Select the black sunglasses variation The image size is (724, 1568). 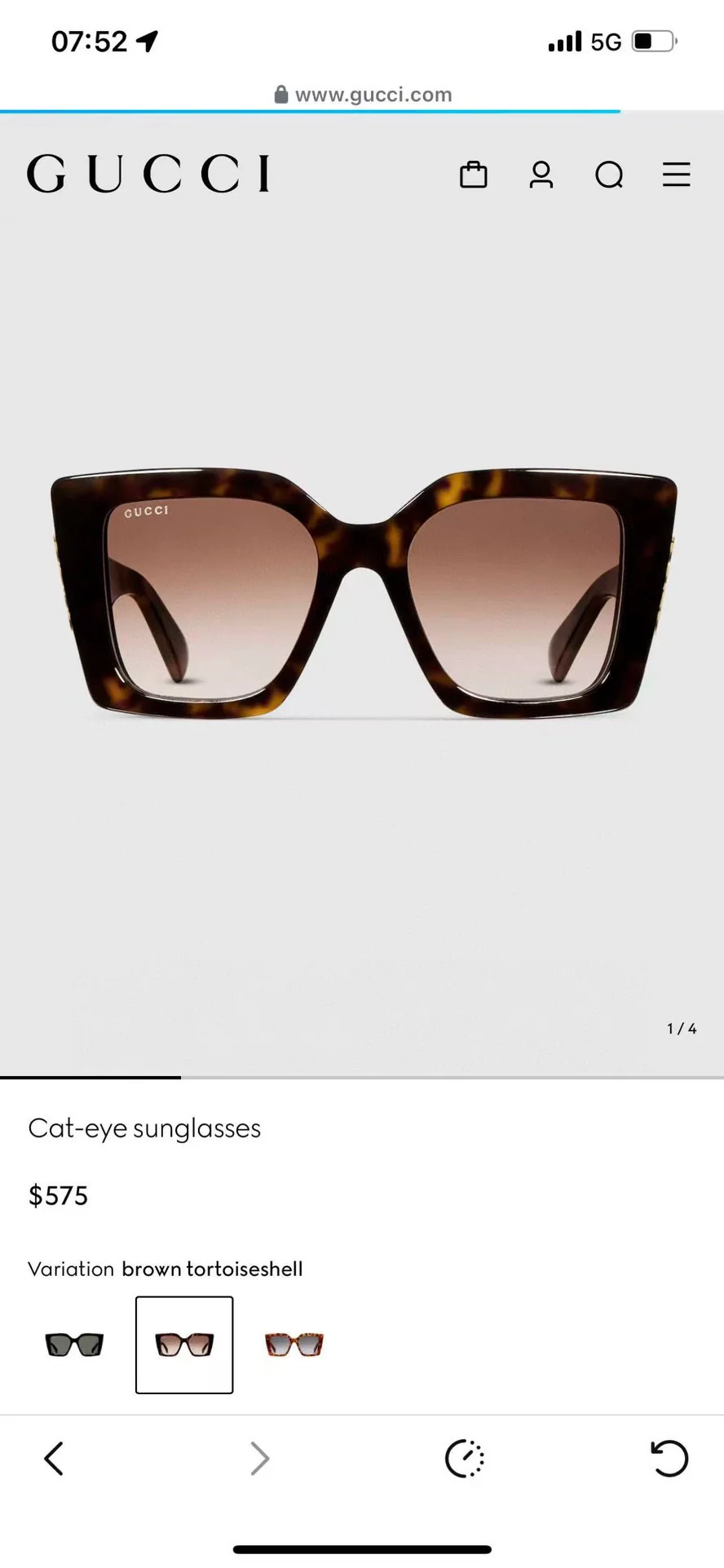click(x=74, y=1344)
